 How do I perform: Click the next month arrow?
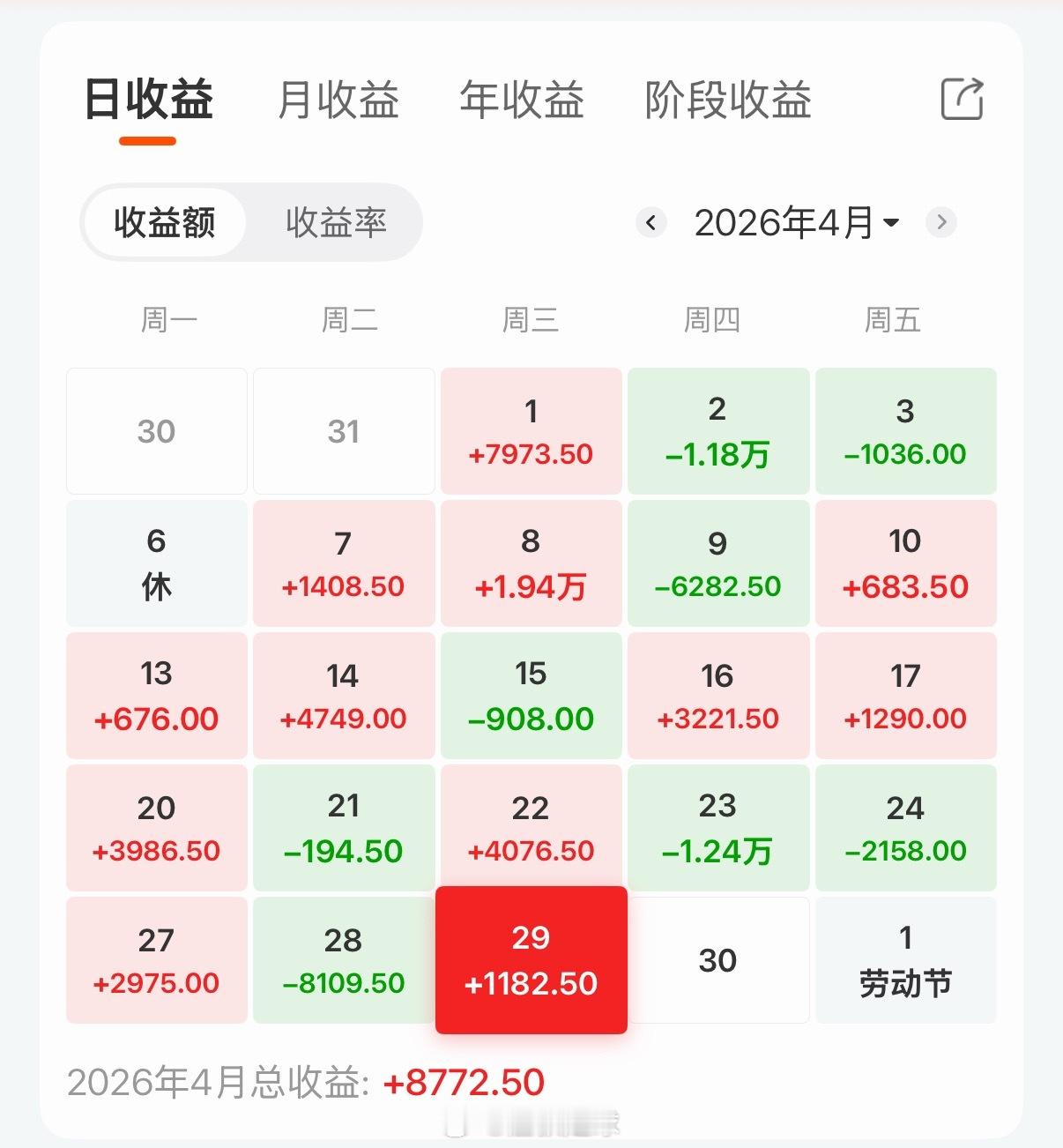point(941,223)
